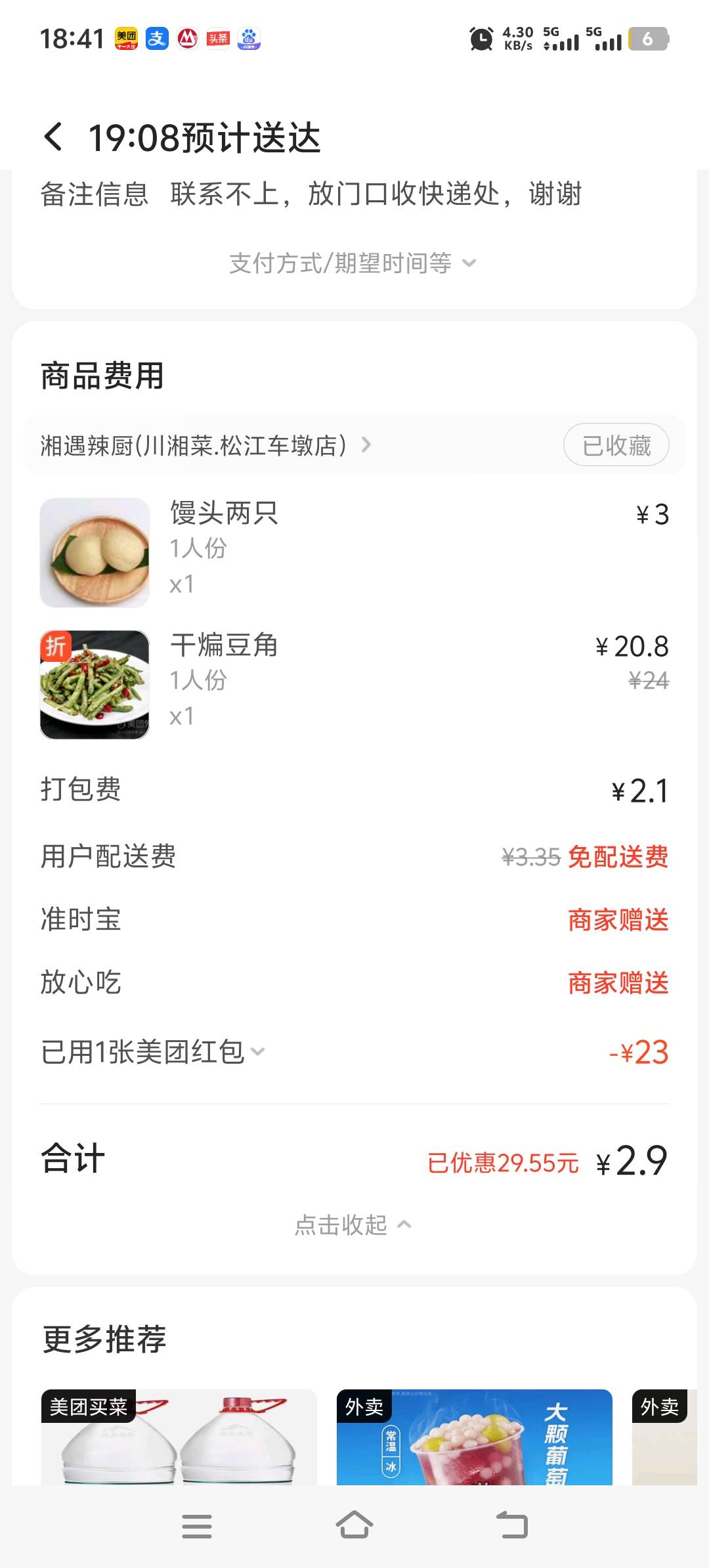Expand 支付方式/期望时间等 details
The height and width of the screenshot is (1568, 709).
[x=353, y=263]
